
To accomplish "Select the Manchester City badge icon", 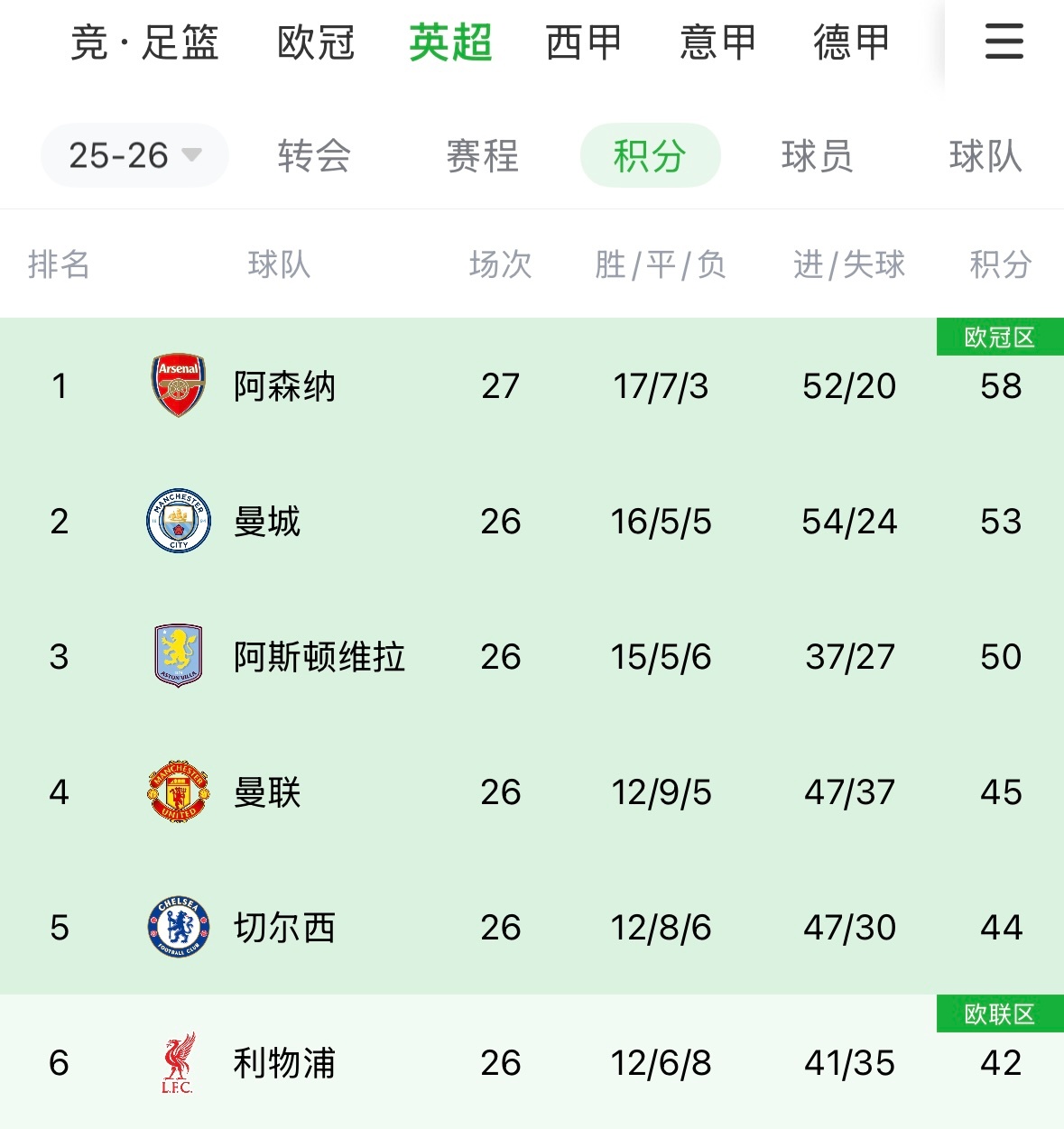I will [x=177, y=522].
